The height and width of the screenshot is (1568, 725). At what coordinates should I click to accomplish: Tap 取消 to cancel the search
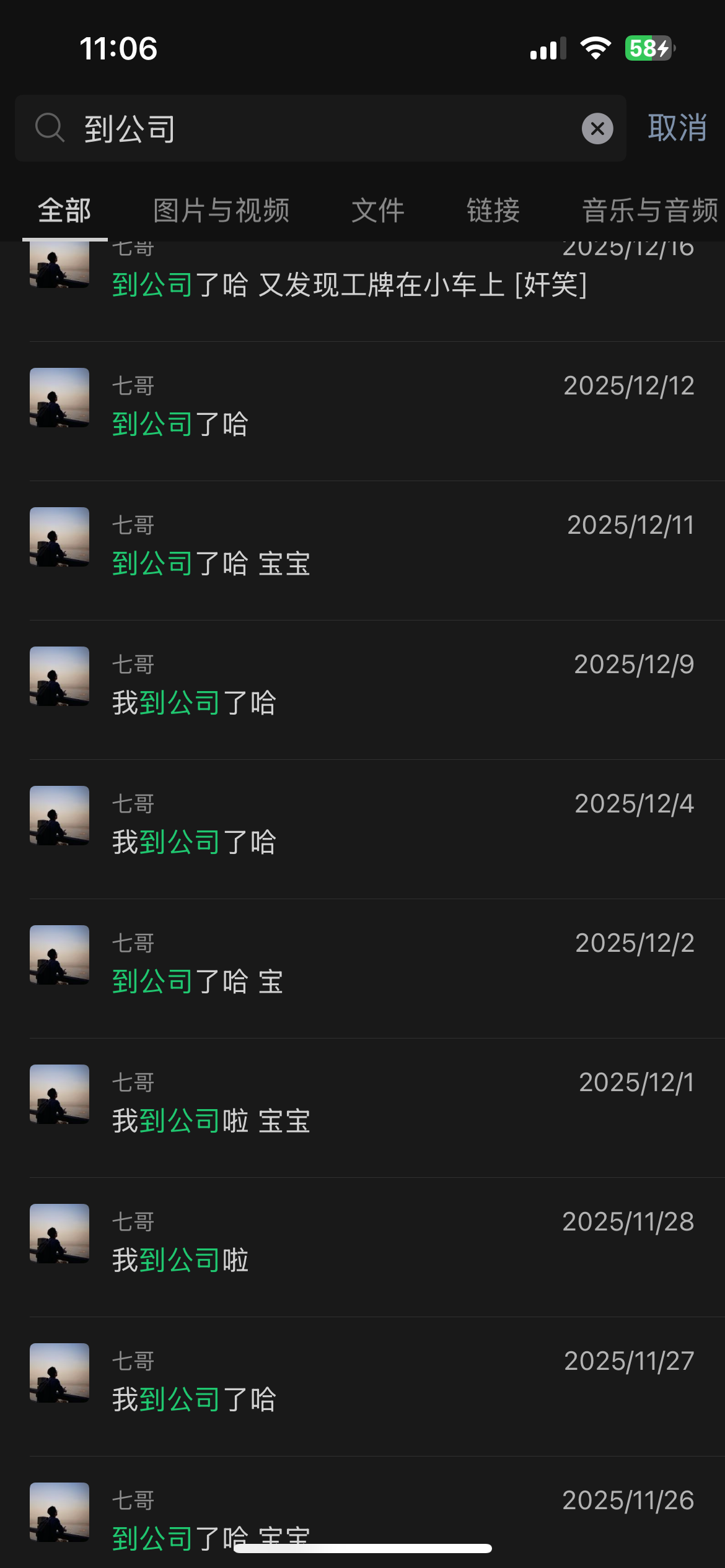[677, 128]
